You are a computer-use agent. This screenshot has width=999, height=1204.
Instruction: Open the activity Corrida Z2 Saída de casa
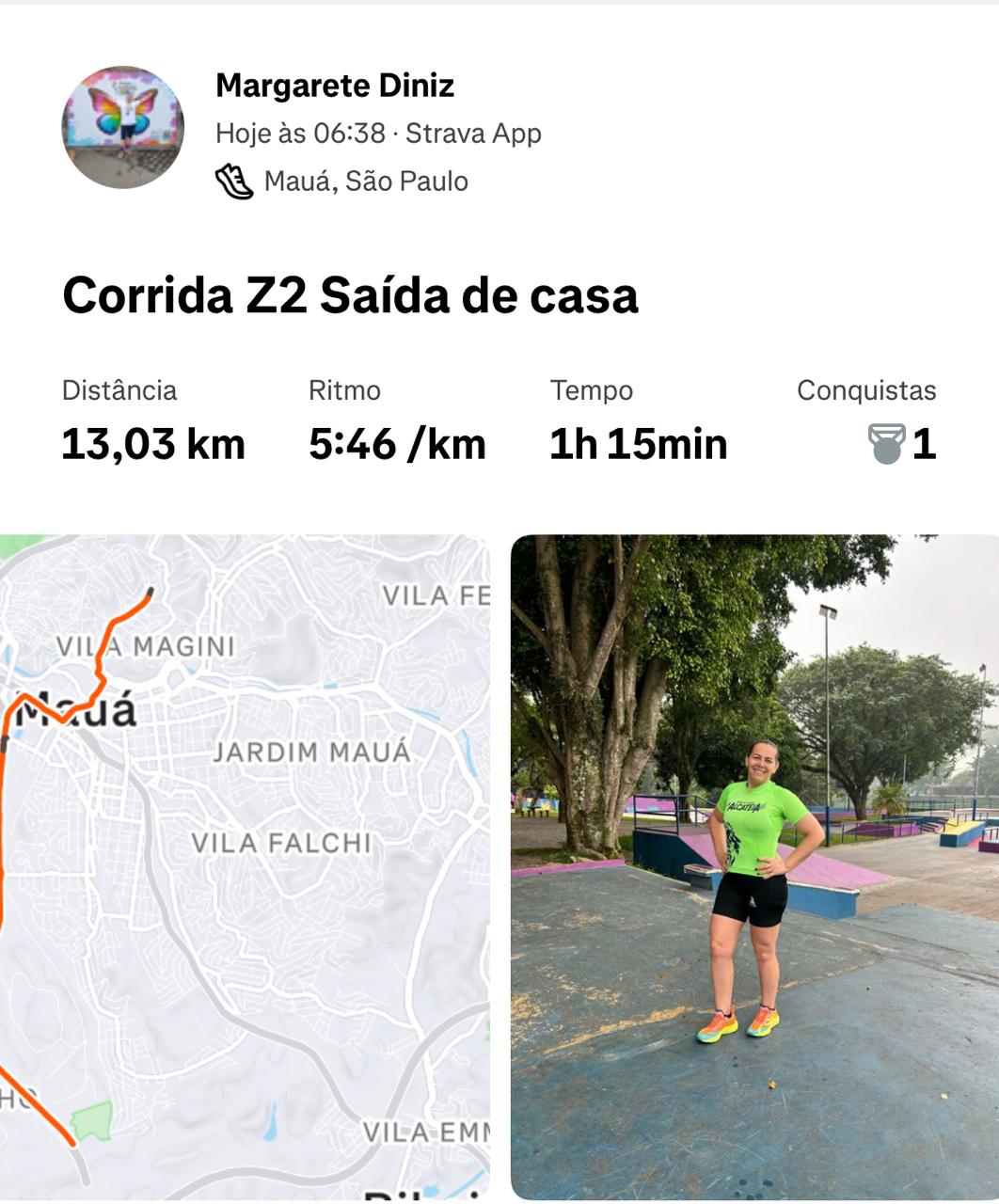pos(350,295)
